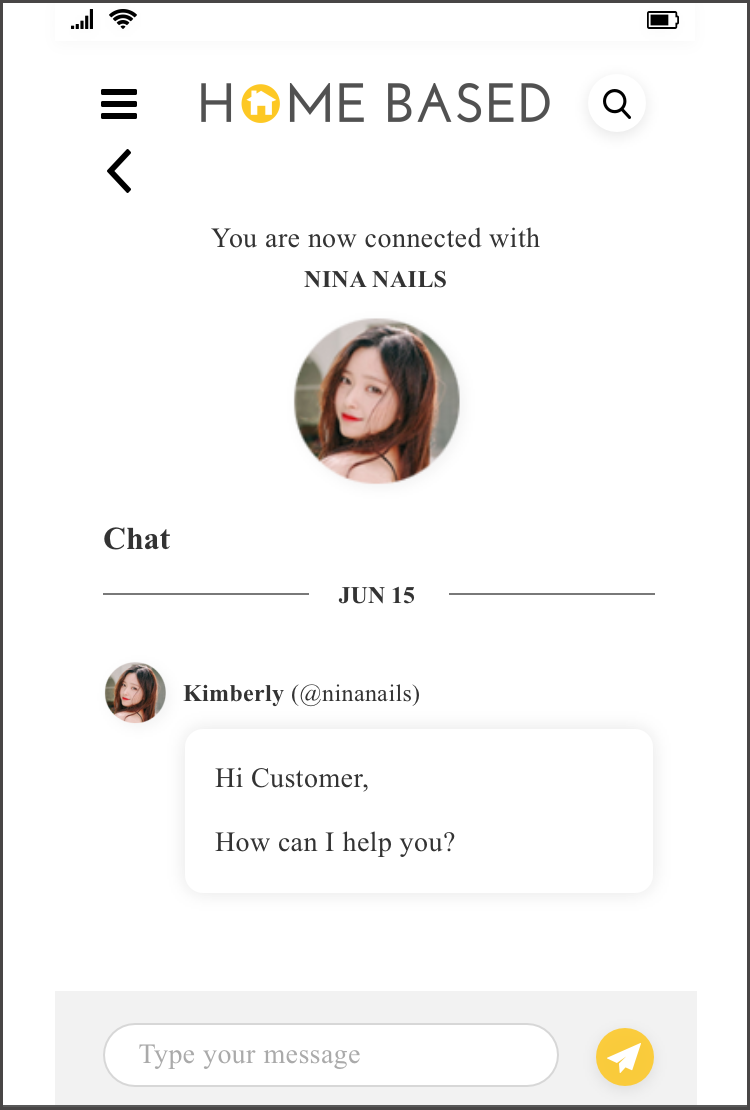Send the message with the paper plane
750x1110 pixels.
point(624,1056)
